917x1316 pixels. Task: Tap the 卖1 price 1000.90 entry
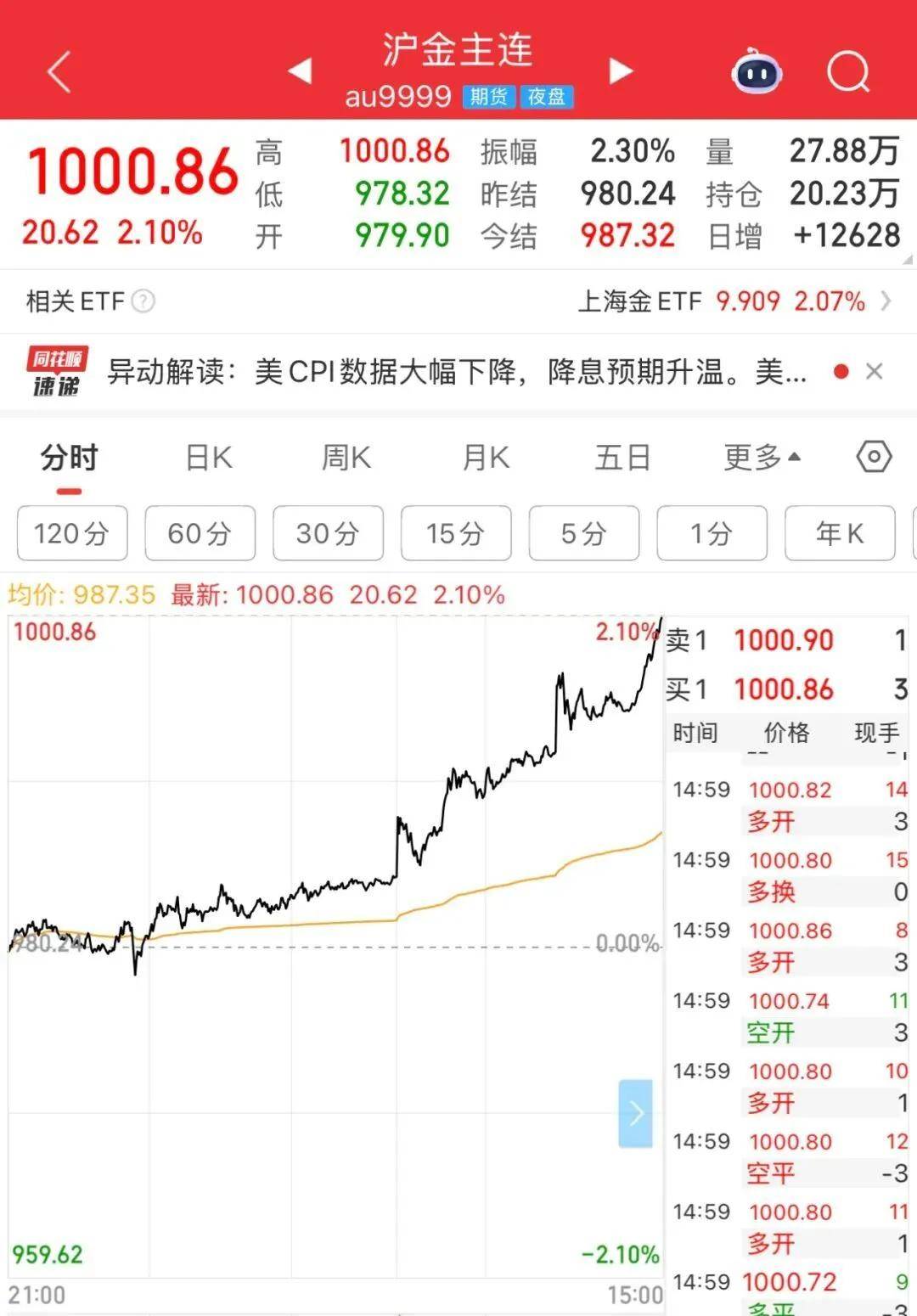click(783, 640)
